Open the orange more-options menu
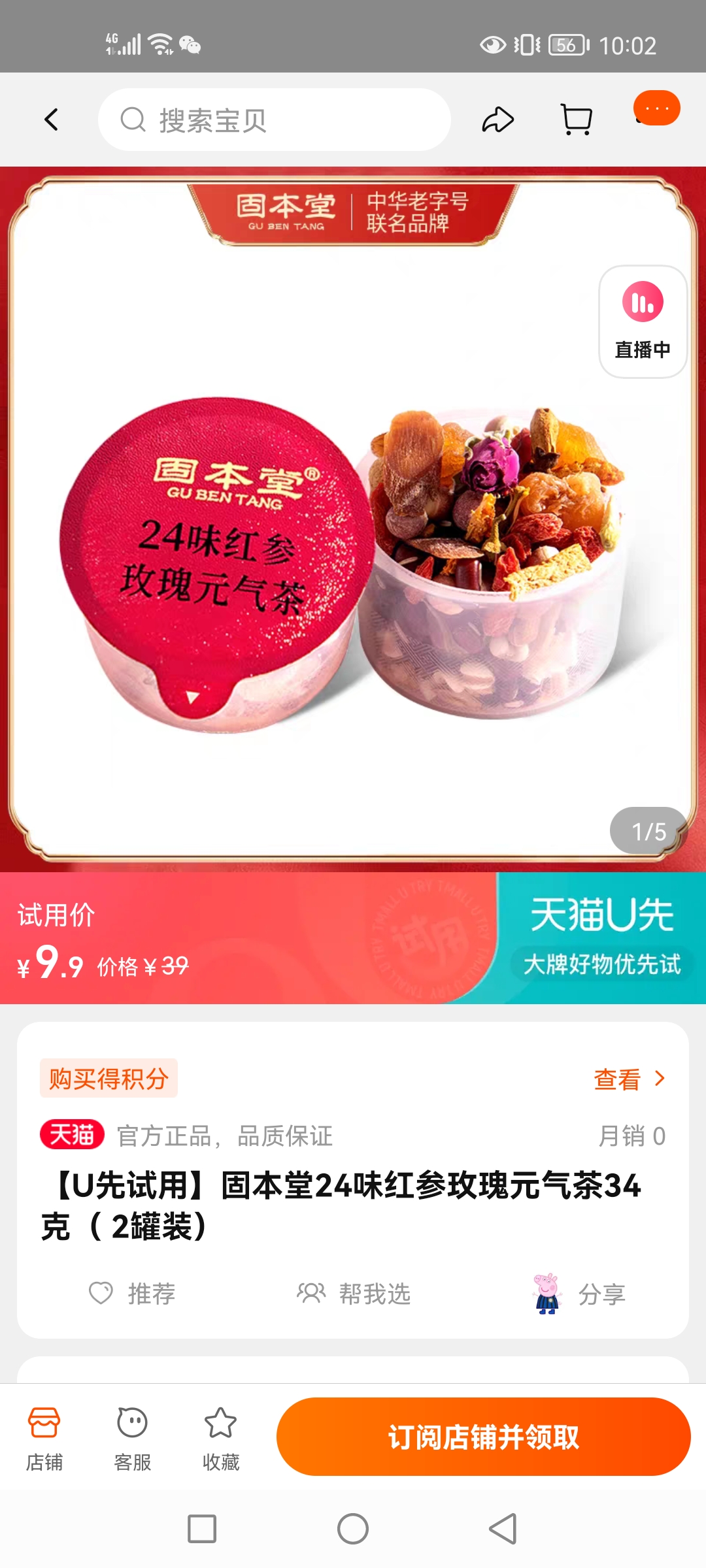 pyautogui.click(x=657, y=108)
